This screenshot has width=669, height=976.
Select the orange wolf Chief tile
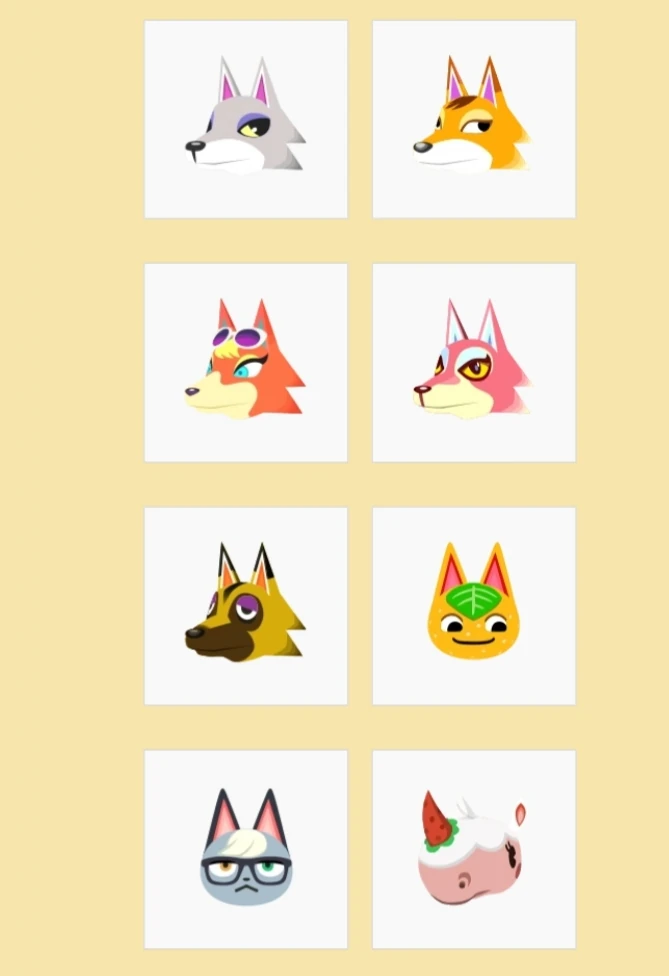pyautogui.click(x=474, y=119)
